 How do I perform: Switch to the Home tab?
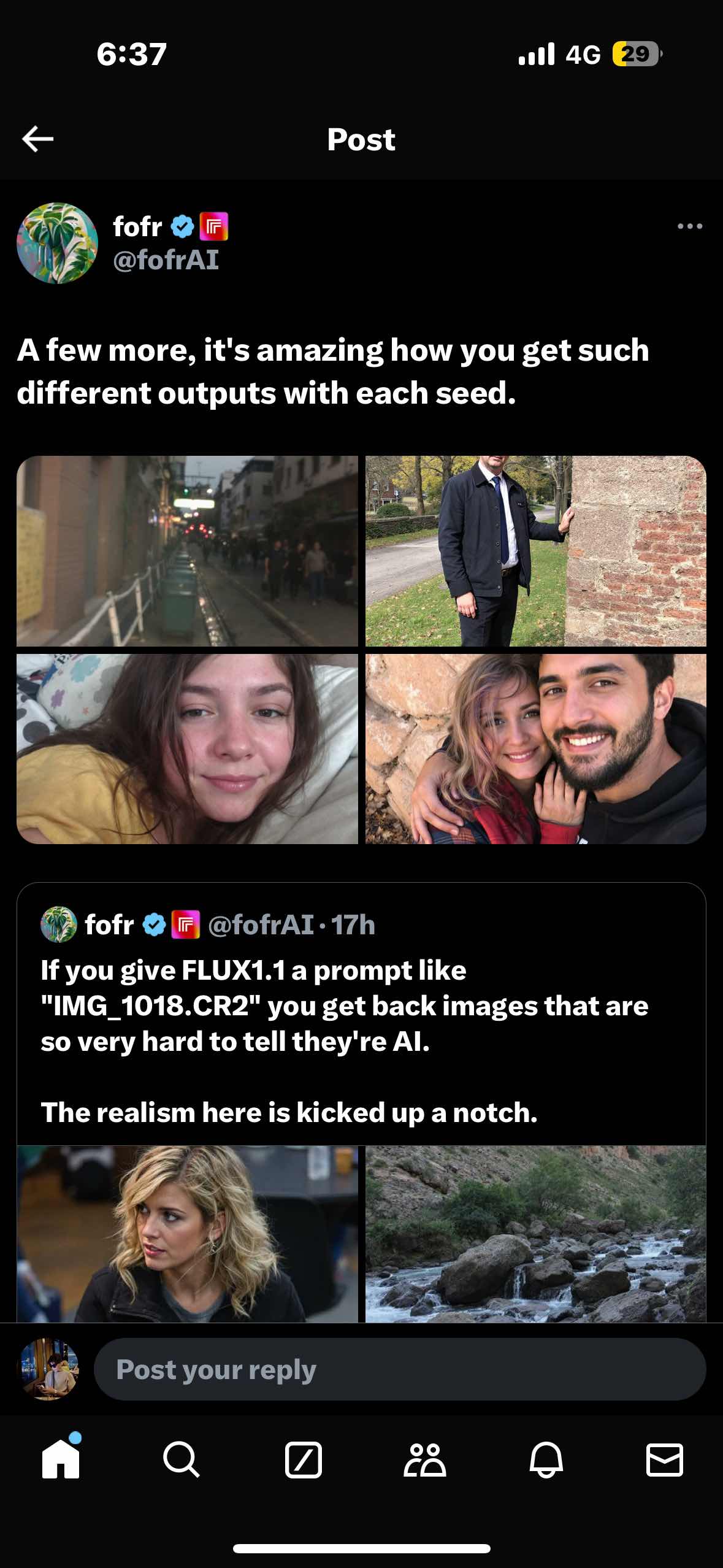coord(61,1459)
